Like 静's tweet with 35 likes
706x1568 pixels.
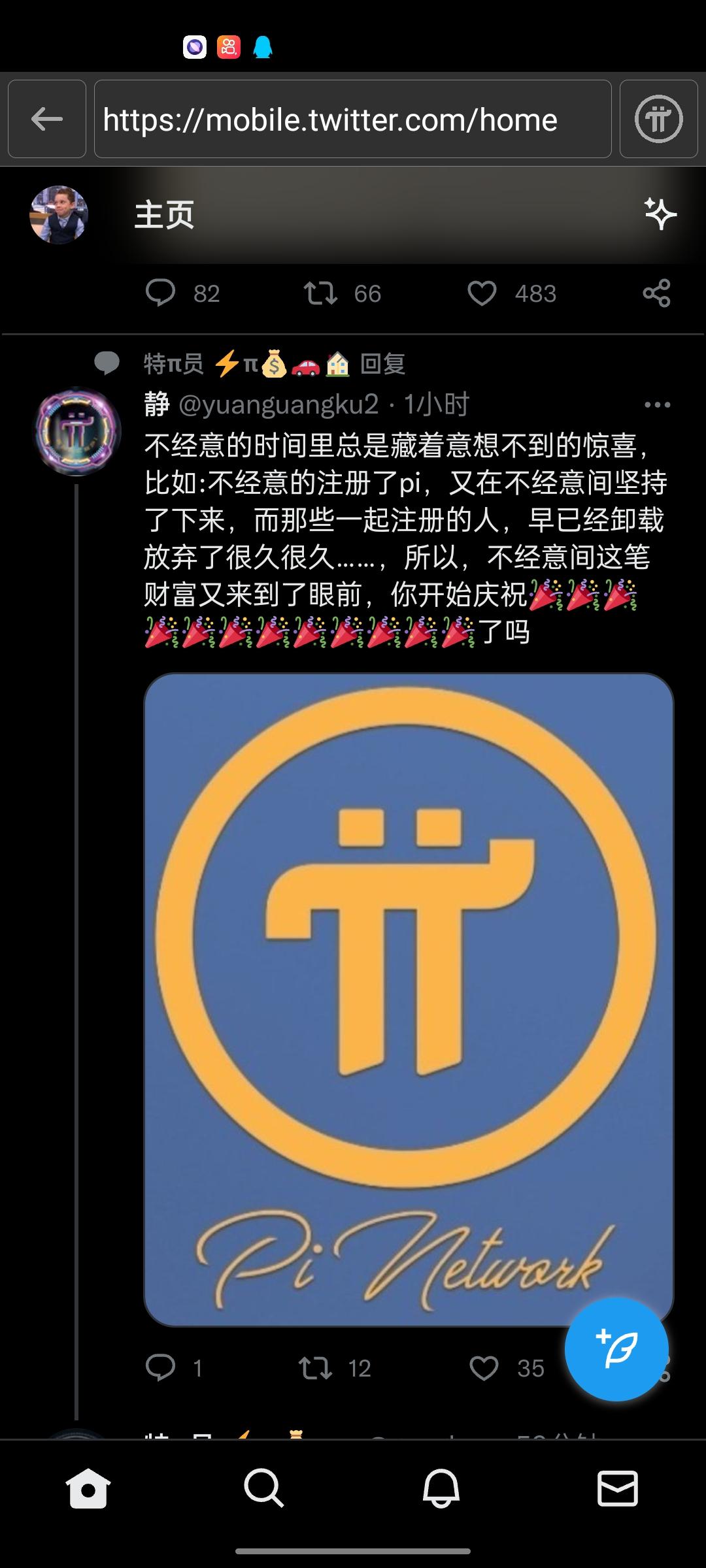coord(484,1367)
